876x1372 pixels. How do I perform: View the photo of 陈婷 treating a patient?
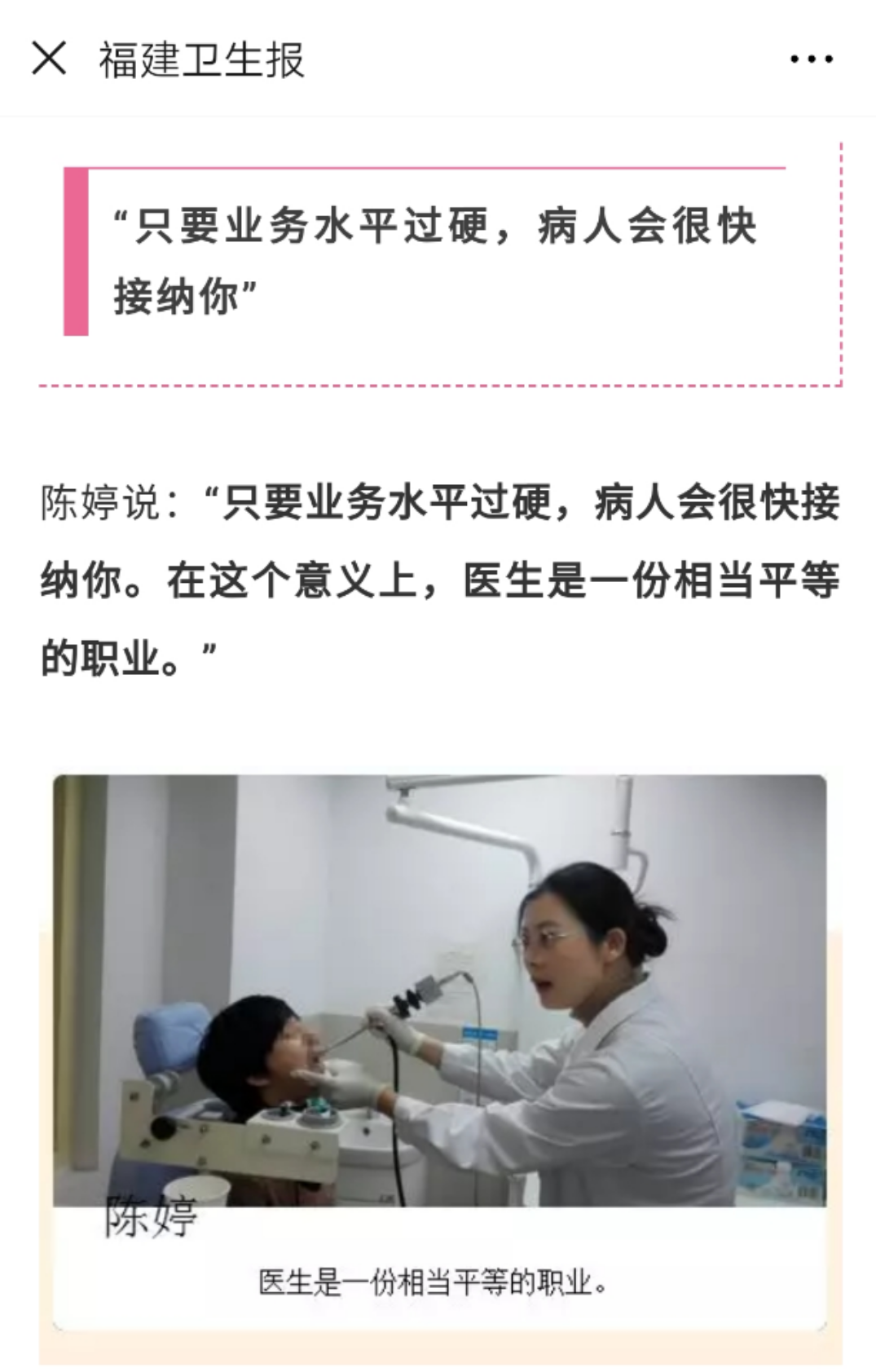pyautogui.click(x=440, y=990)
